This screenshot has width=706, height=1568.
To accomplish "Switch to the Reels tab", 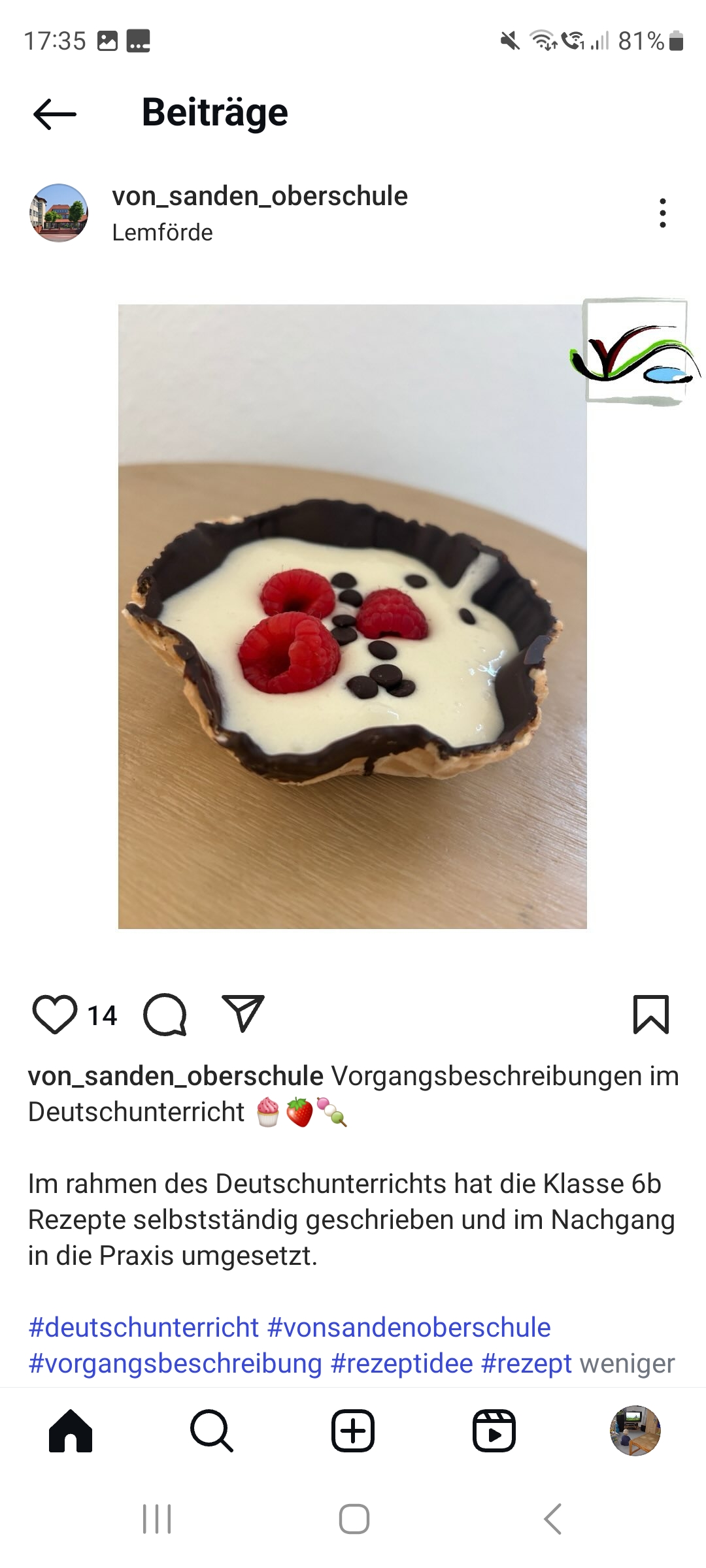I will [x=494, y=1431].
